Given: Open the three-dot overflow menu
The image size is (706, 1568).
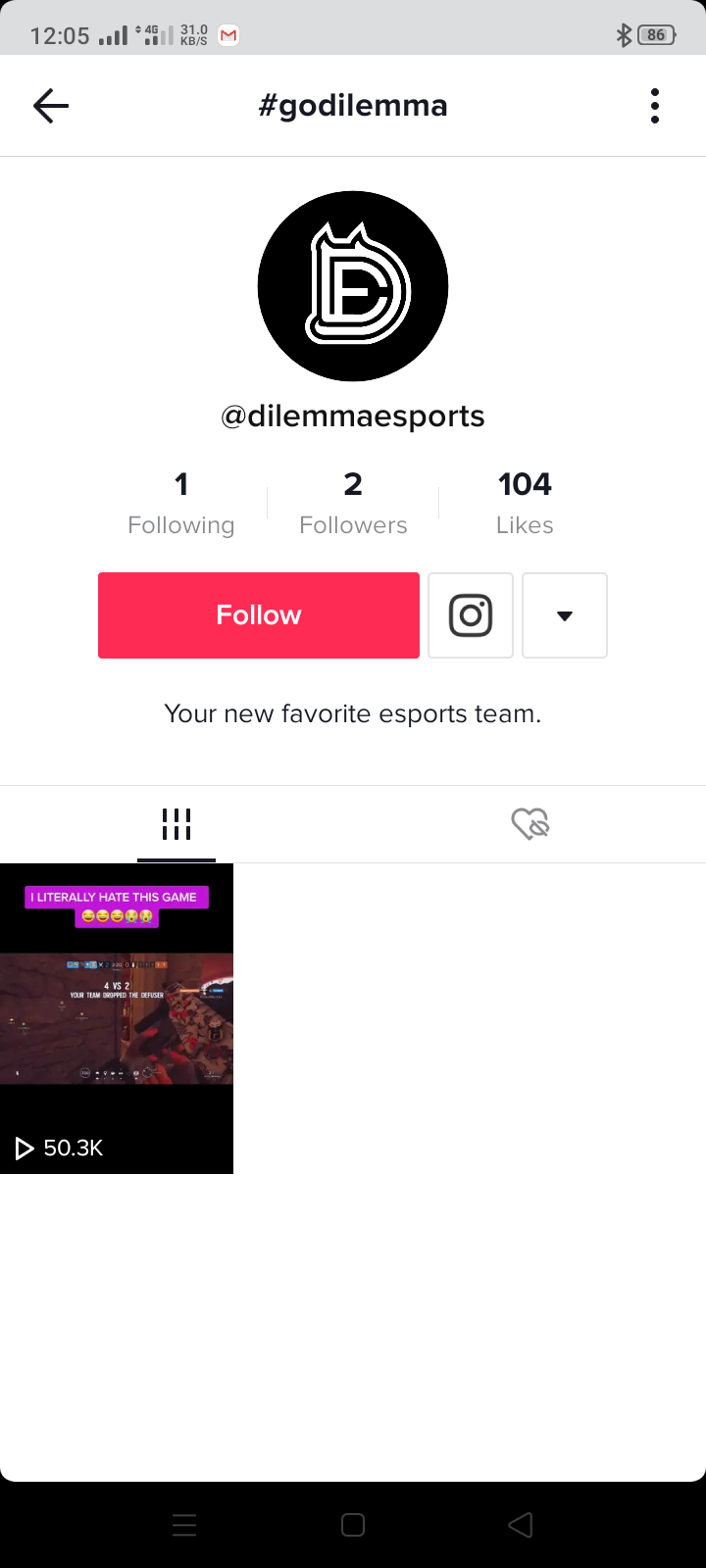Looking at the screenshot, I should click(x=654, y=106).
